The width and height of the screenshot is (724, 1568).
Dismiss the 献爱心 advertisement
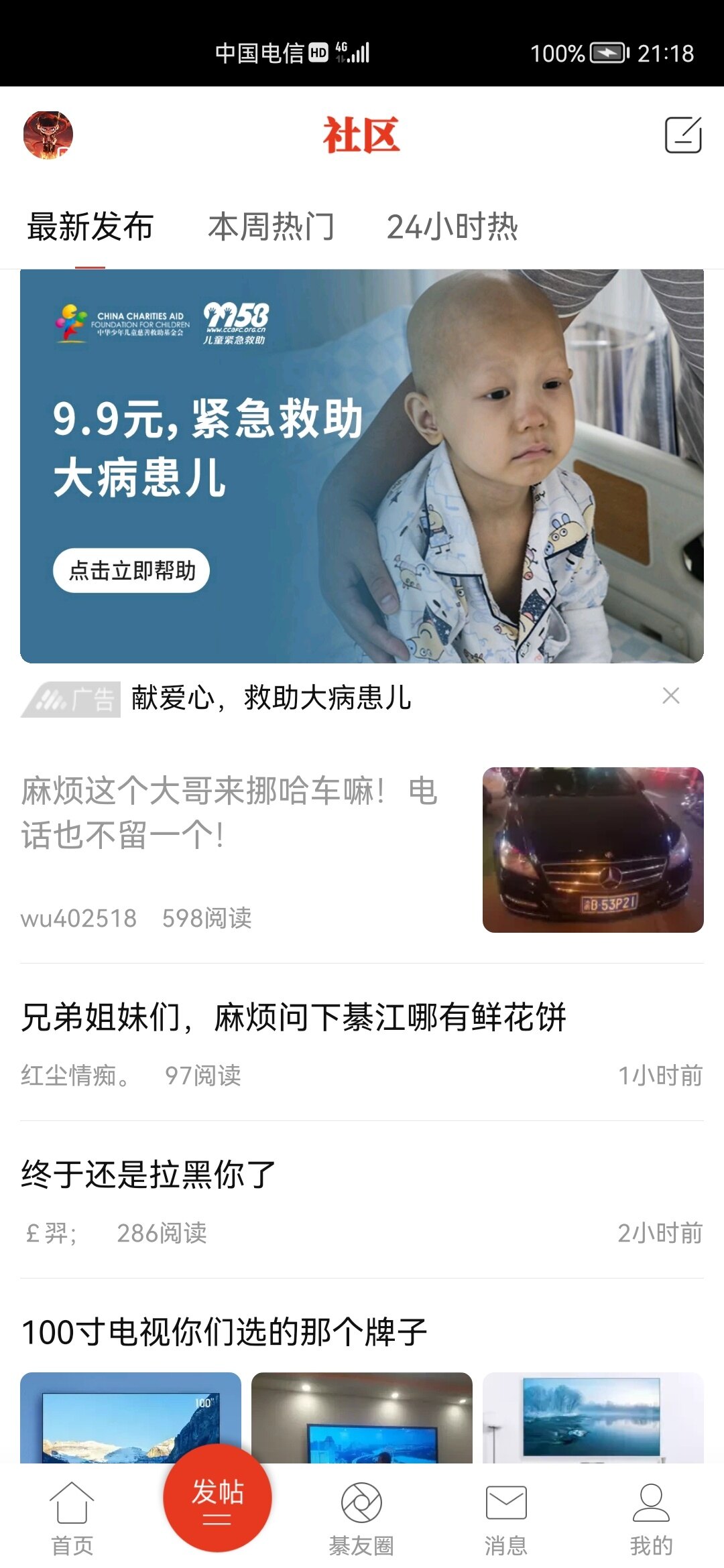670,696
